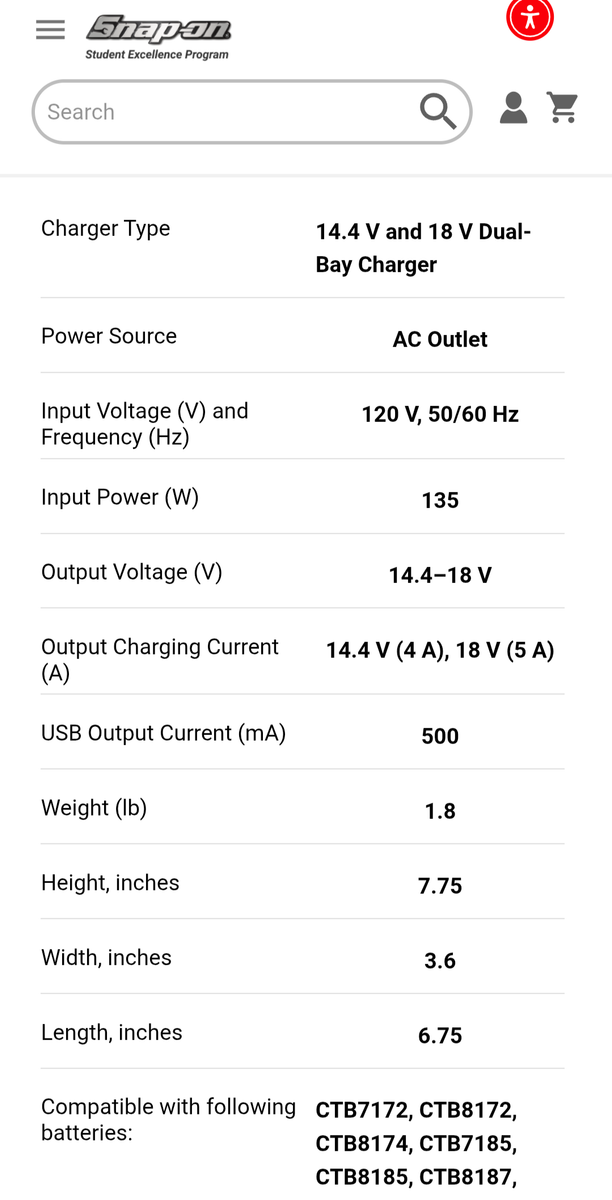Viewport: 612px width, 1200px height.
Task: Open the hamburger navigation menu
Action: coord(50,30)
